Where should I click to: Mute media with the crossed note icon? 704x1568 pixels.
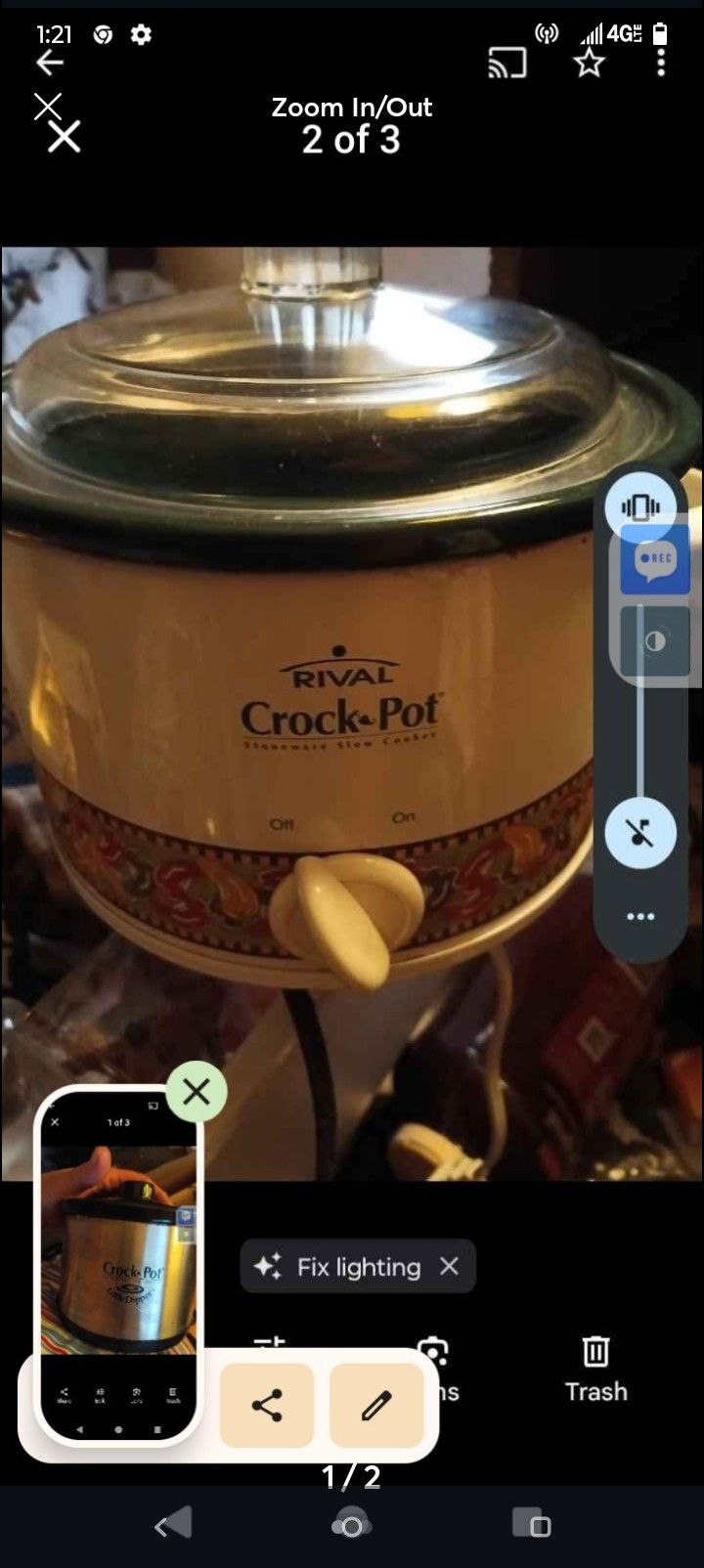click(x=640, y=833)
